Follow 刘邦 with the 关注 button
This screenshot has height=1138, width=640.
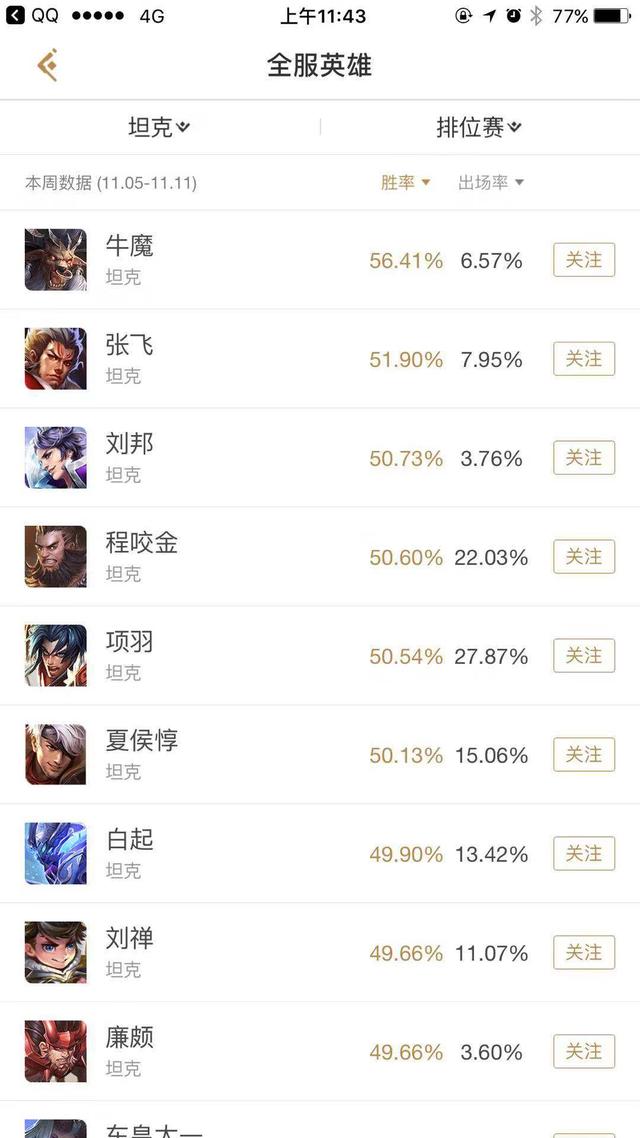[584, 458]
